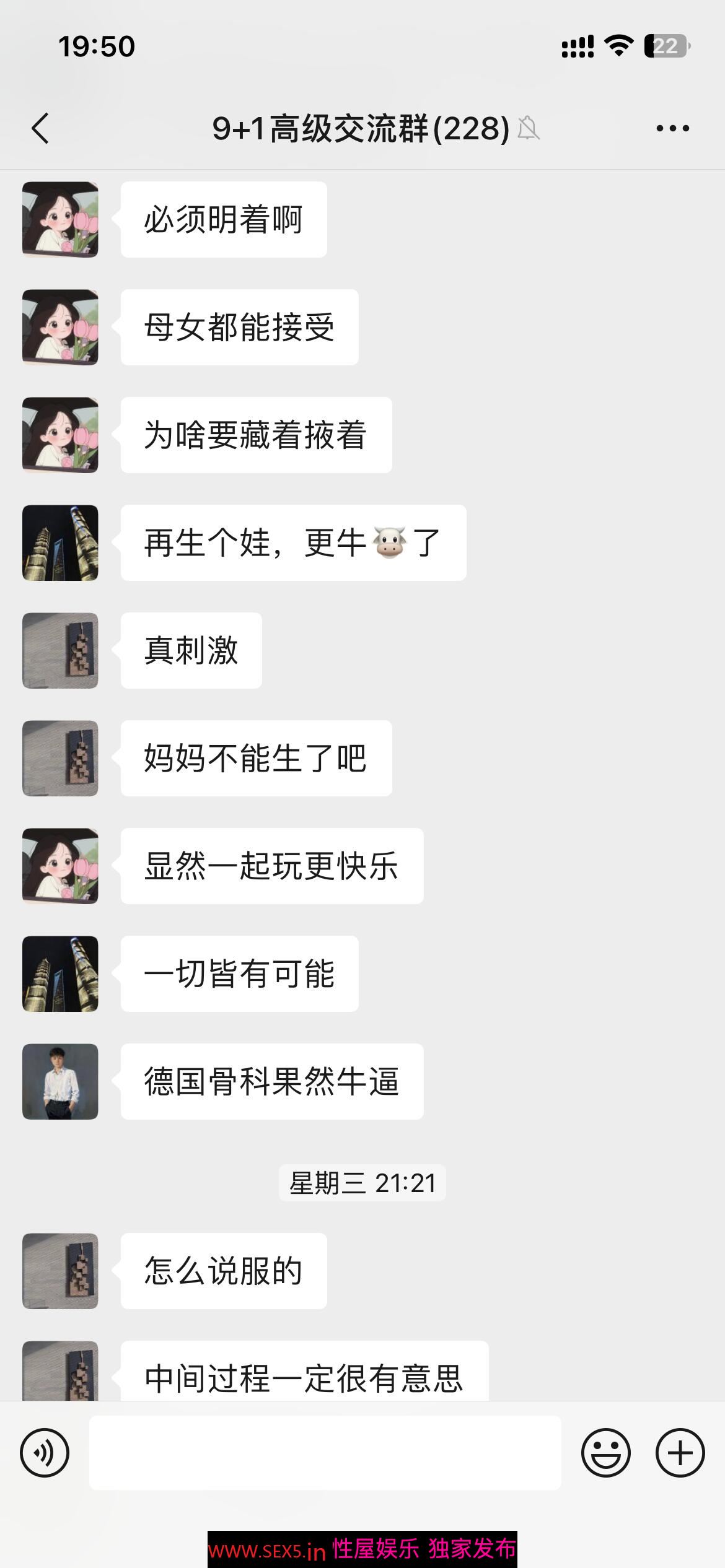This screenshot has height=1568, width=725.
Task: Tap avatar beside 一切皆有可能 message
Action: pos(60,973)
